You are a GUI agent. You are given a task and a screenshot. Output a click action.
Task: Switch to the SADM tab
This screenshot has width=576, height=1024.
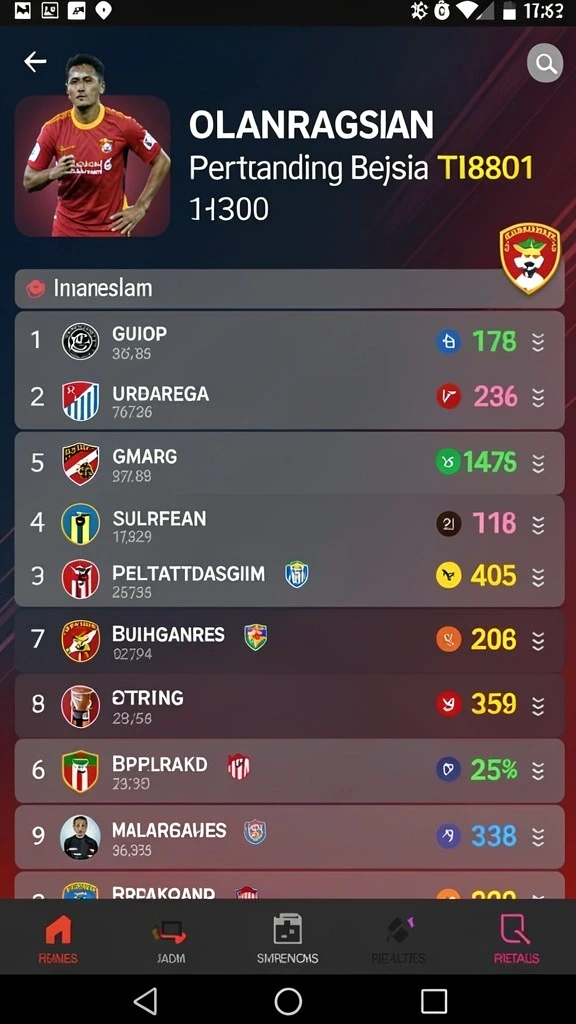[x=170, y=938]
